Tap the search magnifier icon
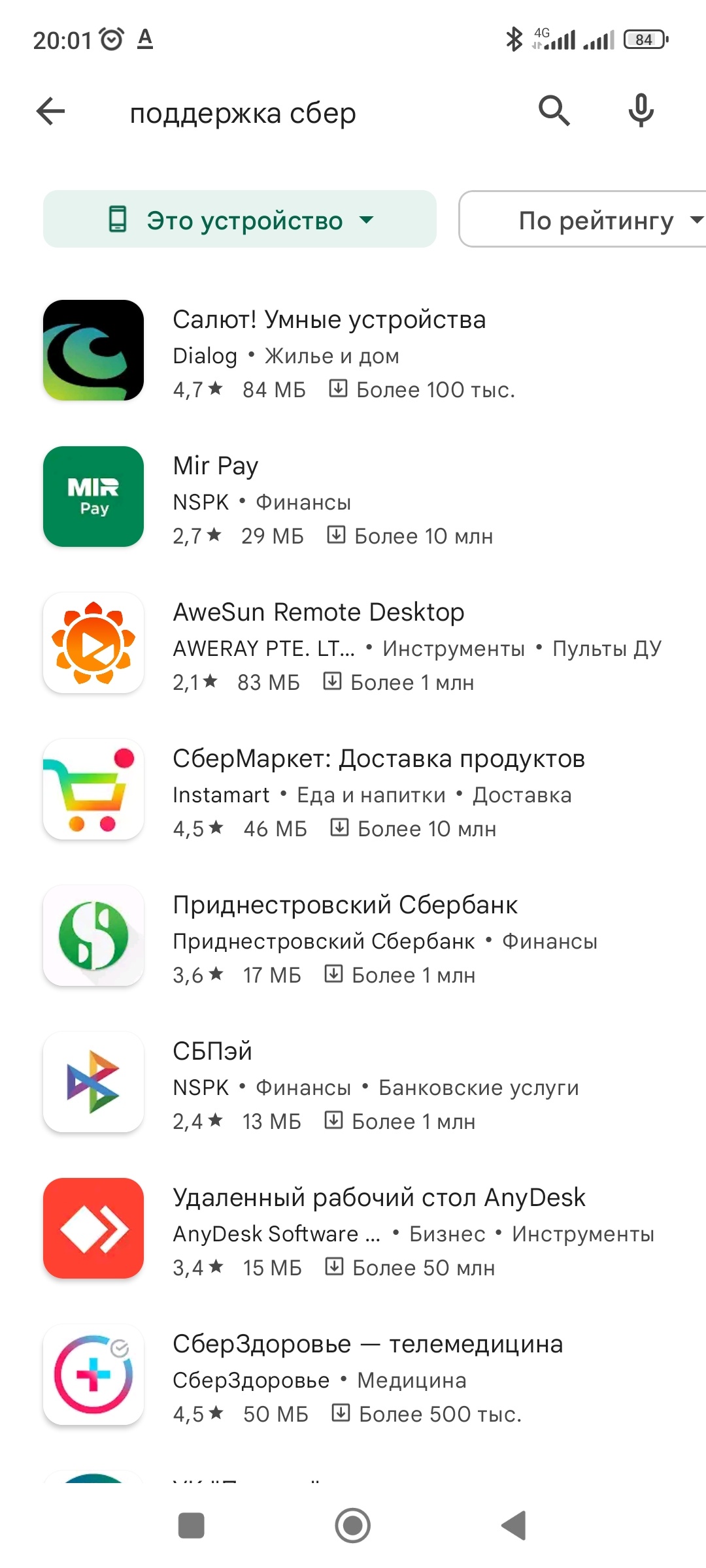 click(554, 111)
